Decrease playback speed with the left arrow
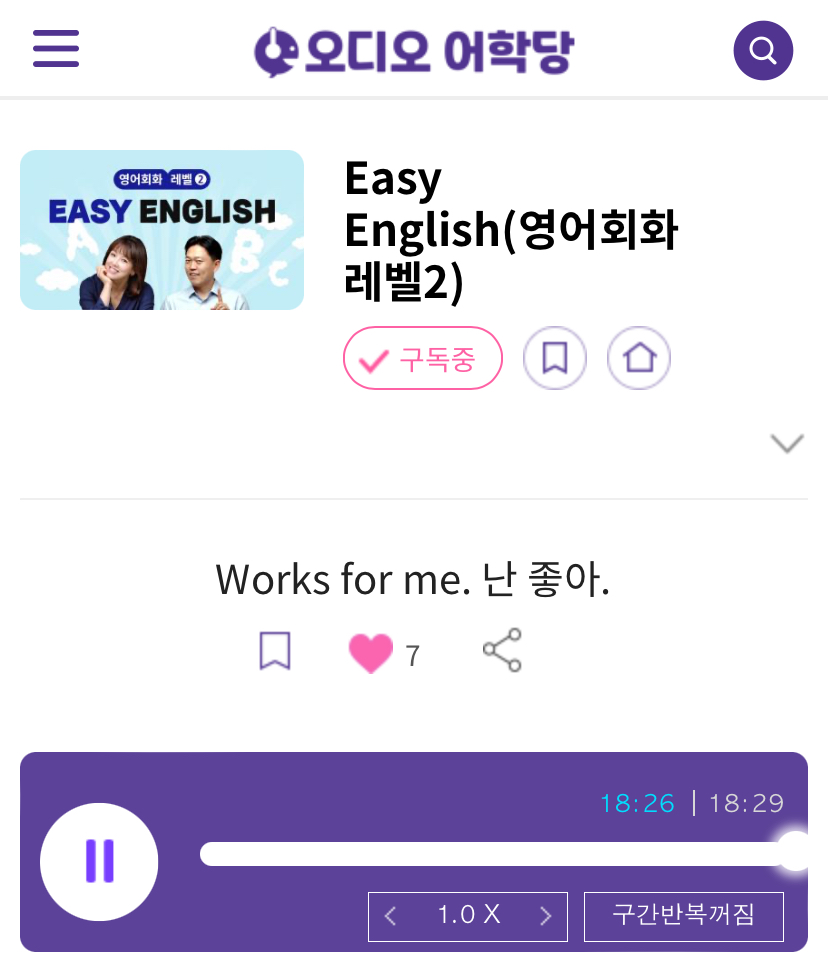 (x=390, y=916)
